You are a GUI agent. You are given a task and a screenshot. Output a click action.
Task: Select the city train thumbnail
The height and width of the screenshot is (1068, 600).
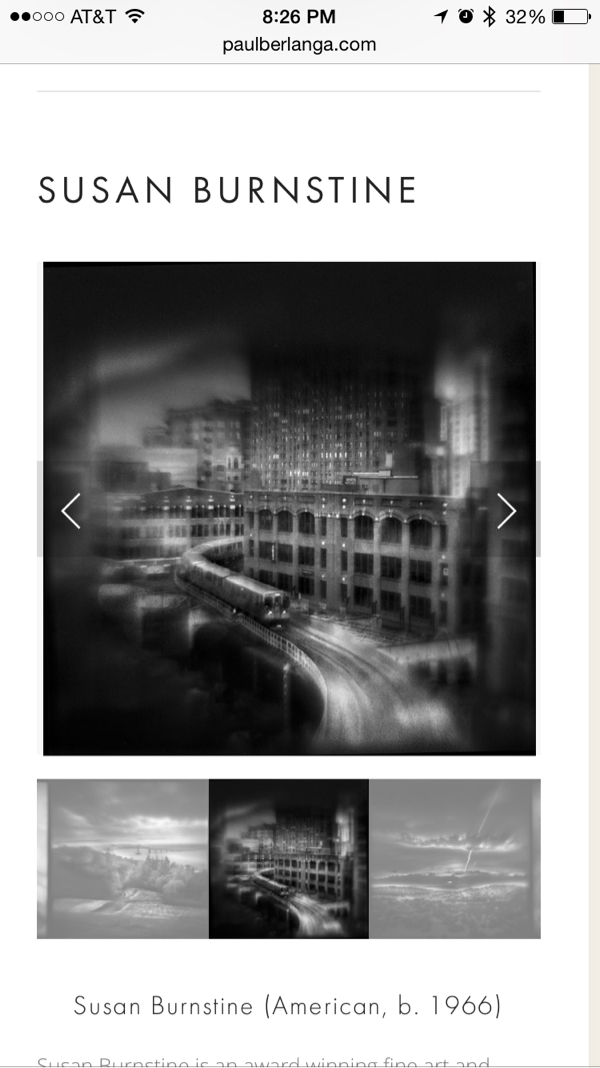[x=288, y=858]
